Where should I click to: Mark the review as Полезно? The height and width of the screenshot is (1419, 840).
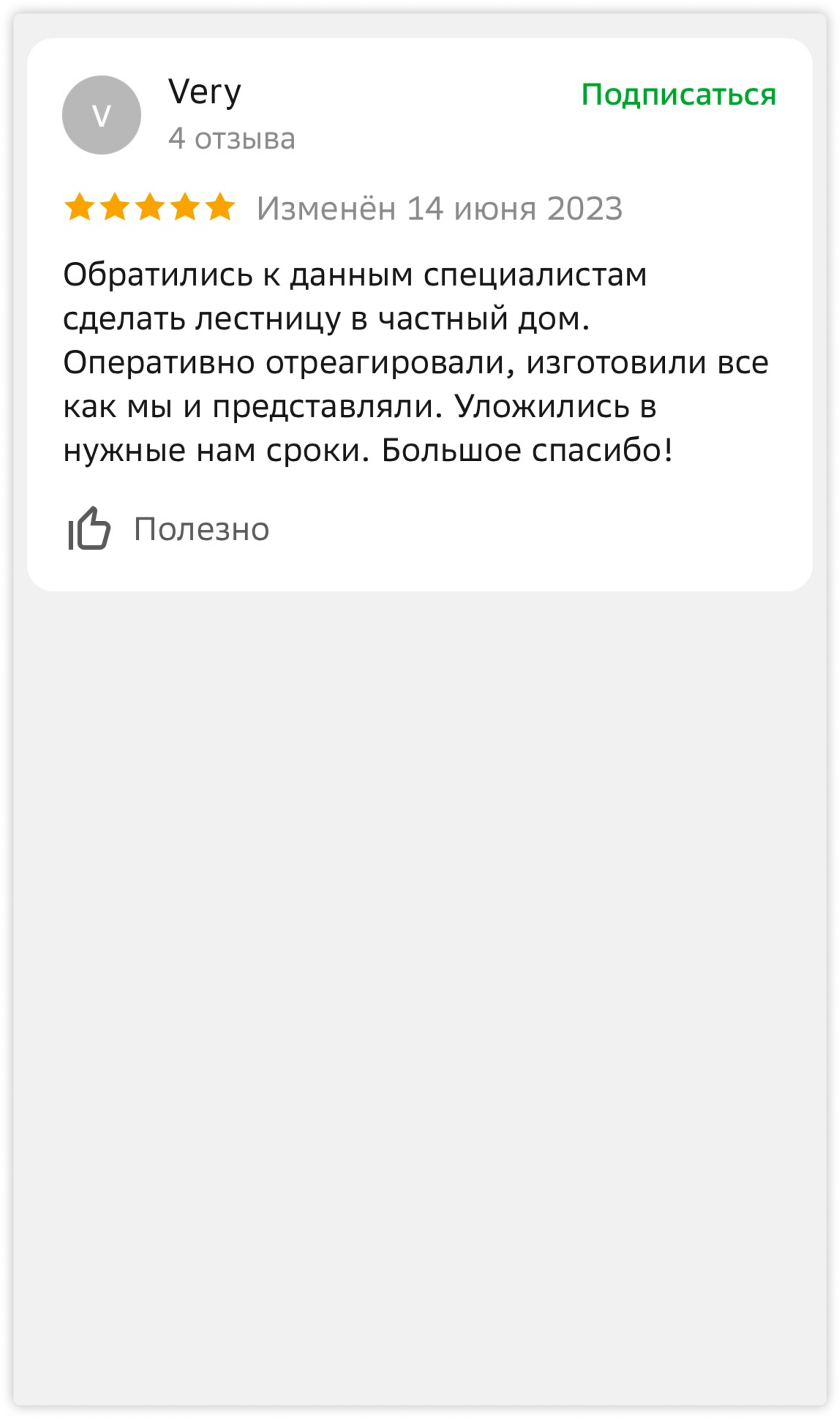(167, 529)
